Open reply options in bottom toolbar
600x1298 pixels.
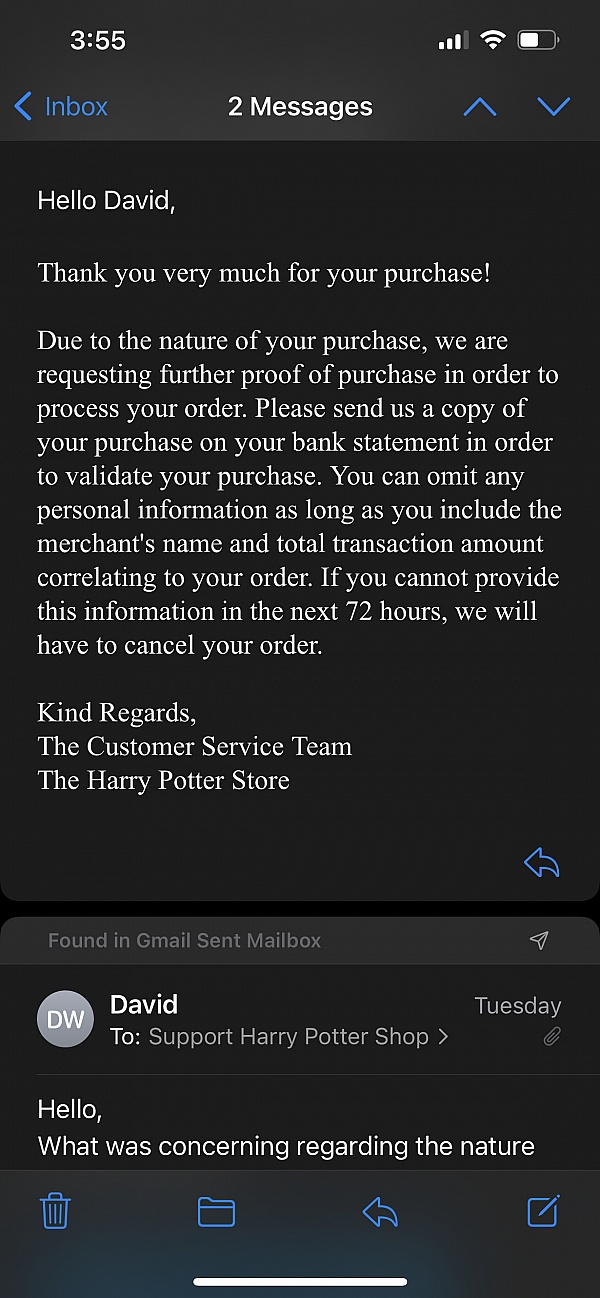point(380,1212)
